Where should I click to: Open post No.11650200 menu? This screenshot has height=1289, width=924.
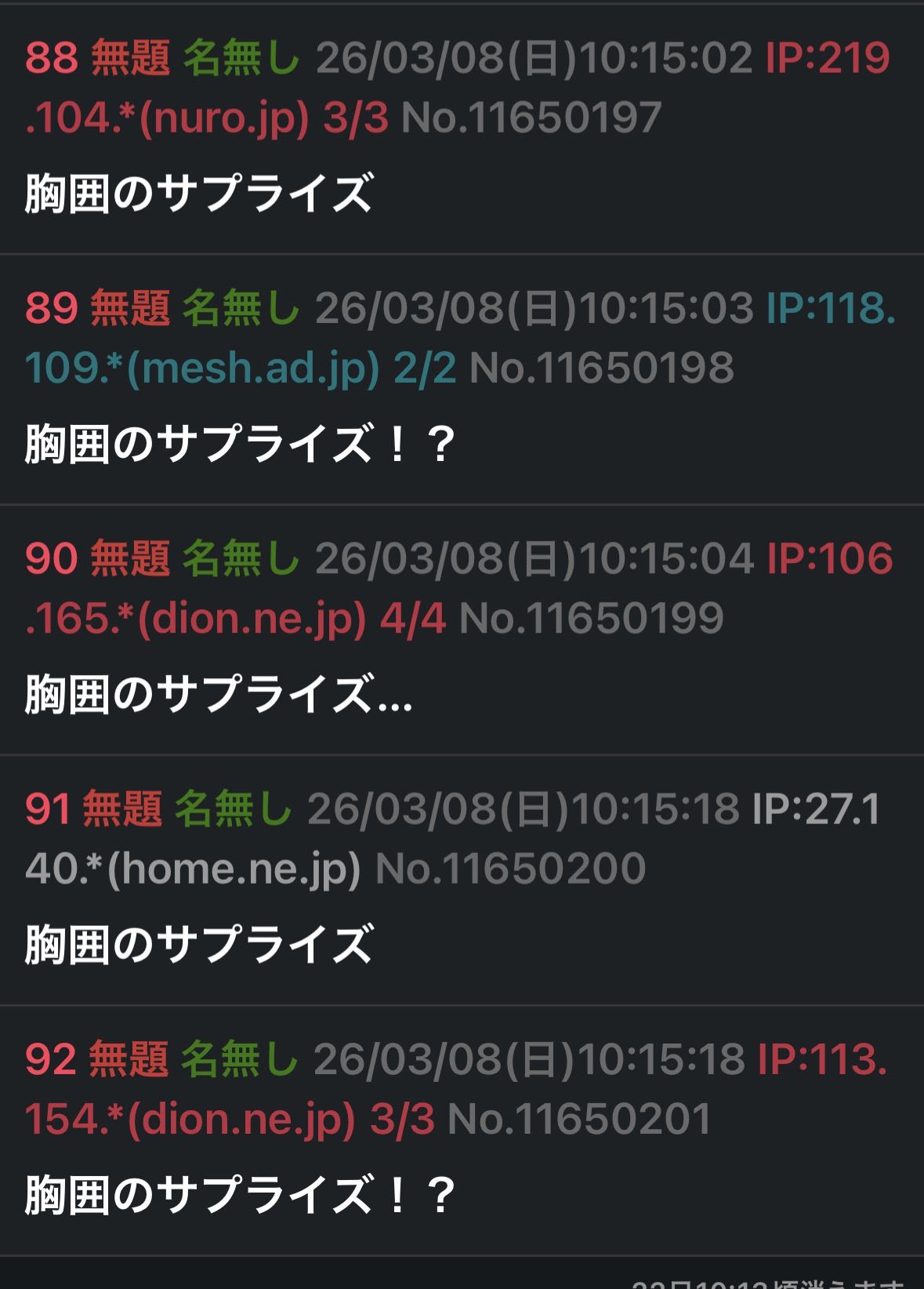pyautogui.click(x=510, y=868)
